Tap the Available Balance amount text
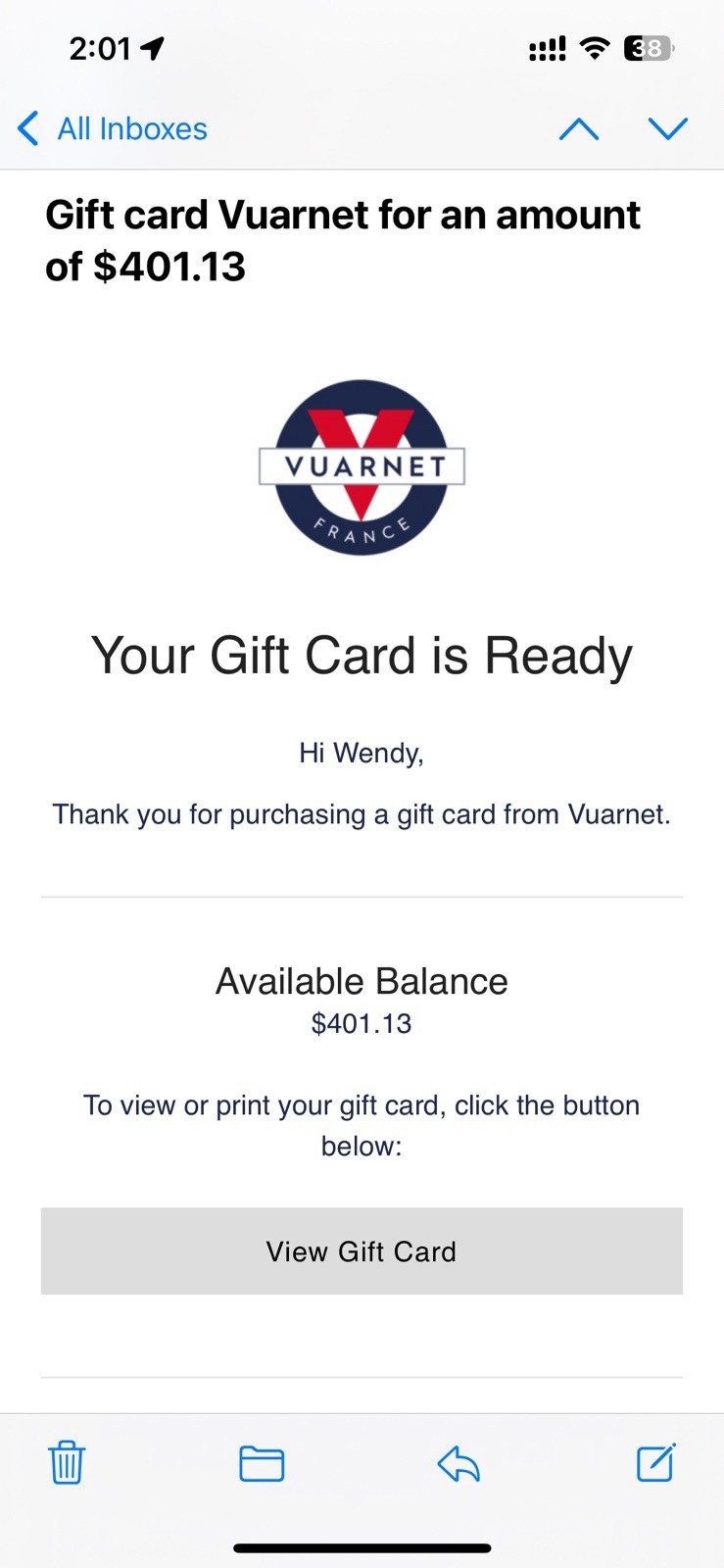Viewport: 724px width, 1568px height. point(362,1023)
